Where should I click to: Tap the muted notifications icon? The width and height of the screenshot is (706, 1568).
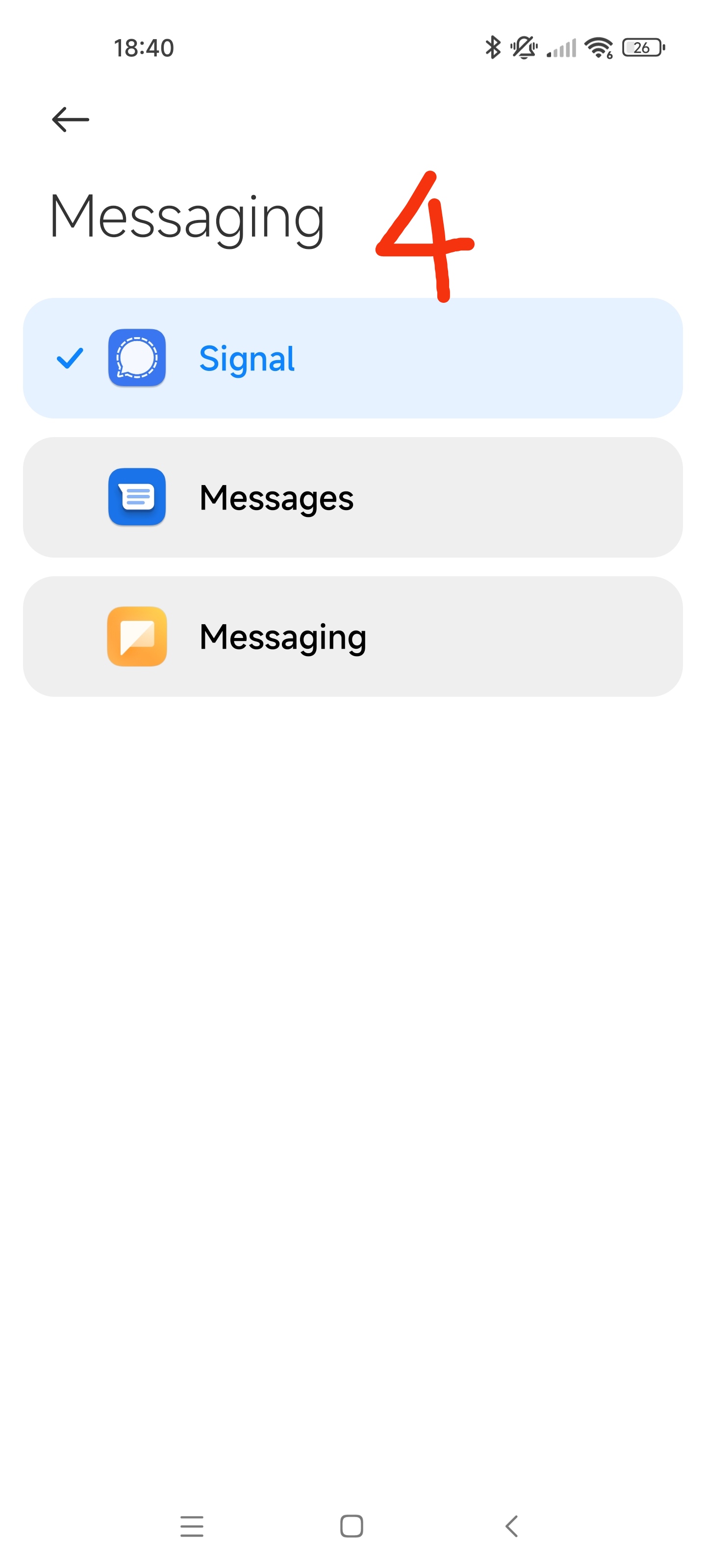click(525, 48)
